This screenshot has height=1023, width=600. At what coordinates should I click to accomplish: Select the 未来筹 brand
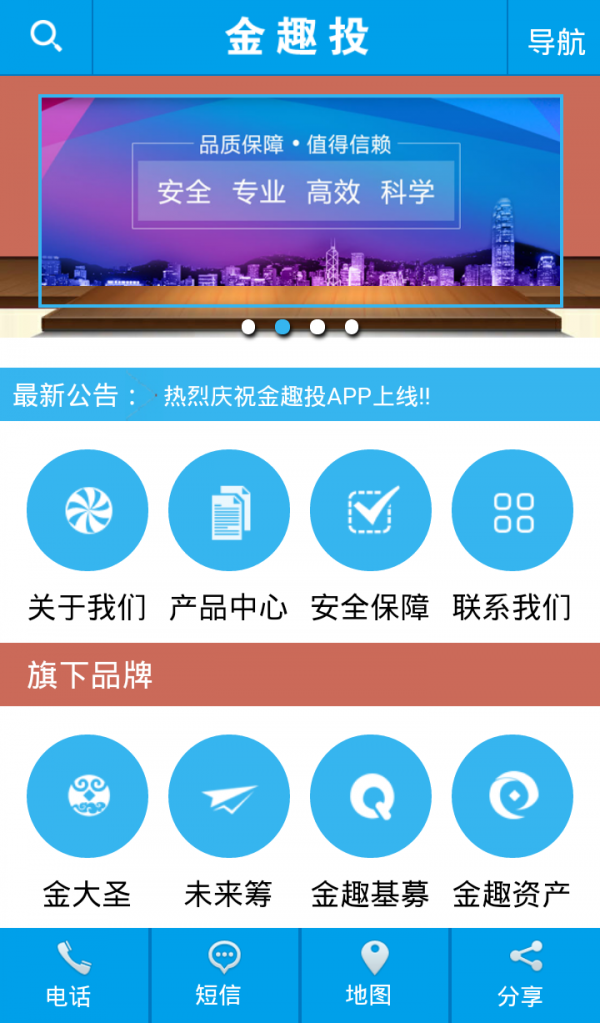tap(229, 797)
